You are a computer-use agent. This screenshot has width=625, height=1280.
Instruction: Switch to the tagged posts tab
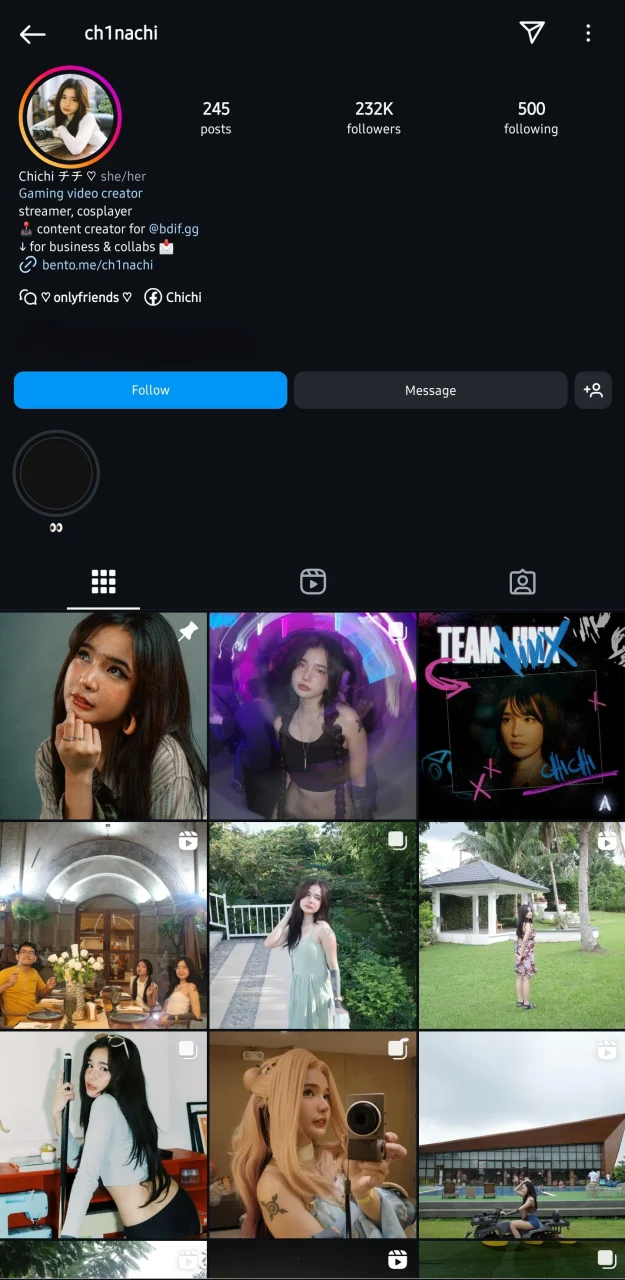[x=522, y=582]
